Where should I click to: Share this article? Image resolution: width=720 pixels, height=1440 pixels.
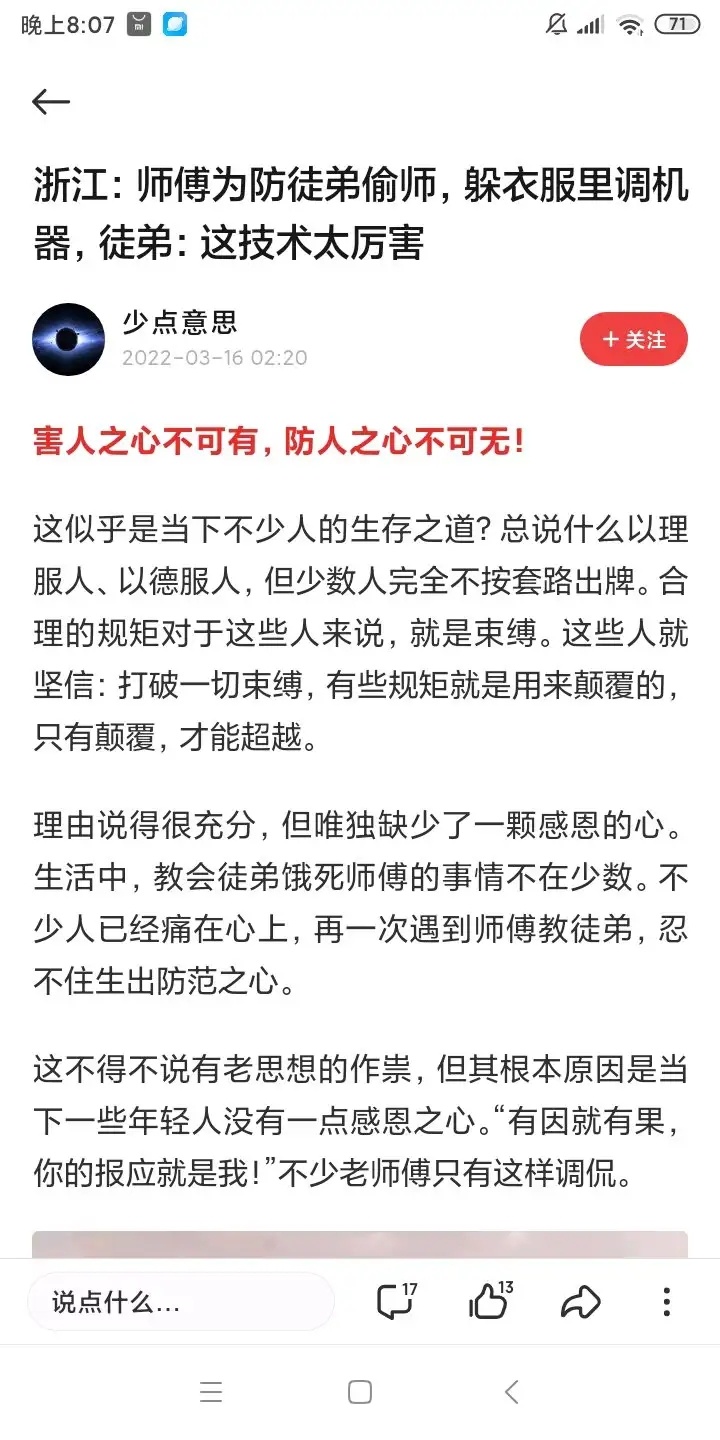click(580, 1302)
